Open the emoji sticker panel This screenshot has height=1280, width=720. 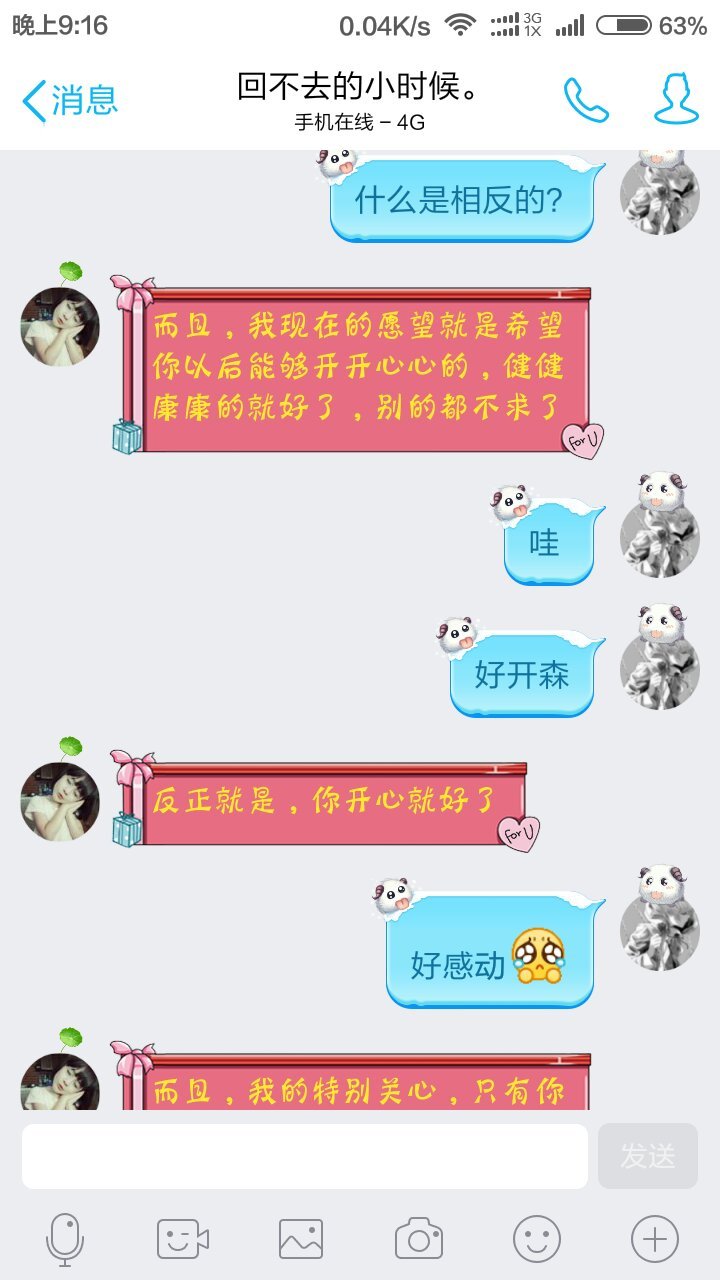537,1240
